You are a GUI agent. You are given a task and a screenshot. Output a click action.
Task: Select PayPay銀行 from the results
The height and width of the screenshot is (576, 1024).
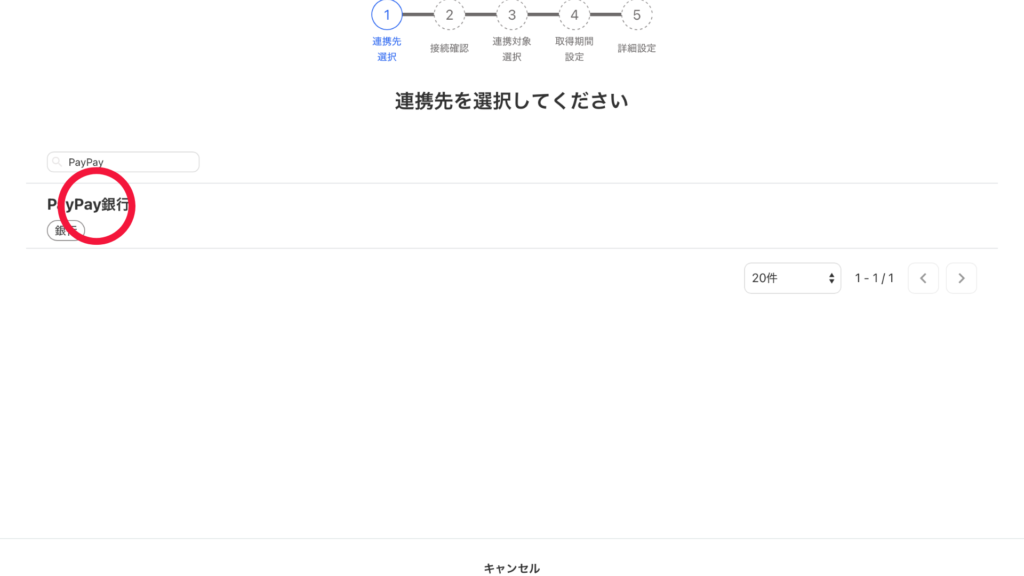click(x=90, y=205)
